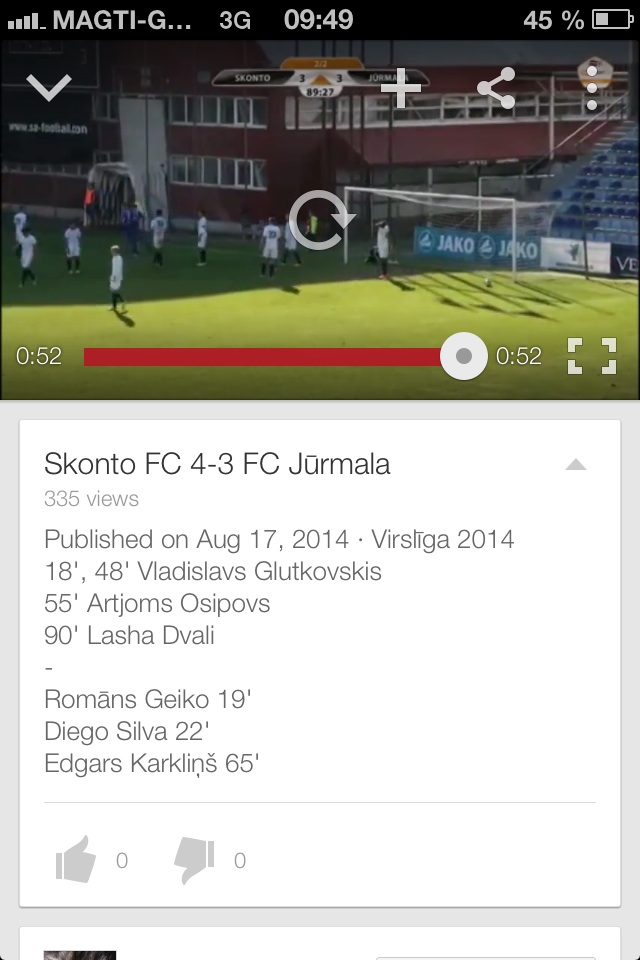Viewport: 640px width, 960px height.
Task: Like the video with thumbs up
Action: 77,859
